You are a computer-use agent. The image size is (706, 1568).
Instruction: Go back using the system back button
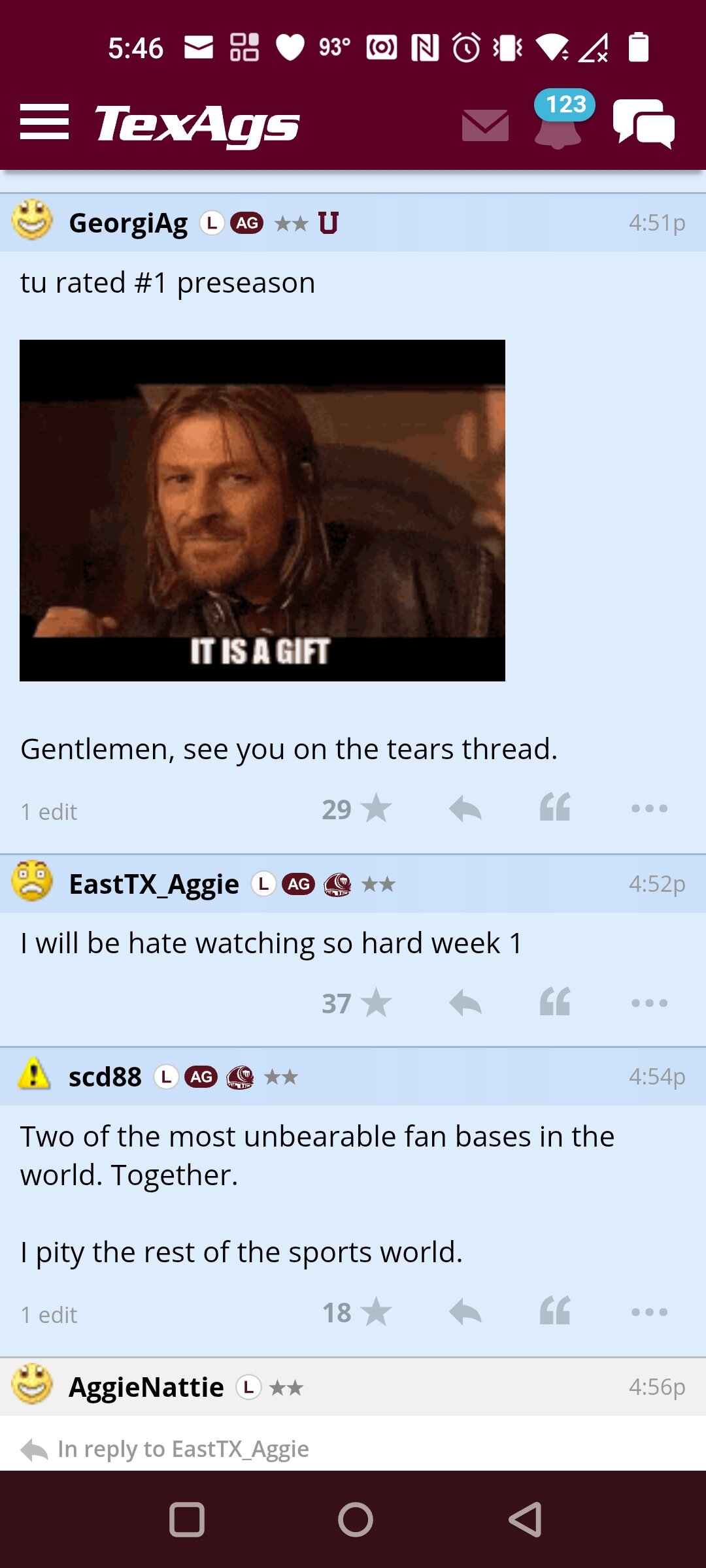526,1520
